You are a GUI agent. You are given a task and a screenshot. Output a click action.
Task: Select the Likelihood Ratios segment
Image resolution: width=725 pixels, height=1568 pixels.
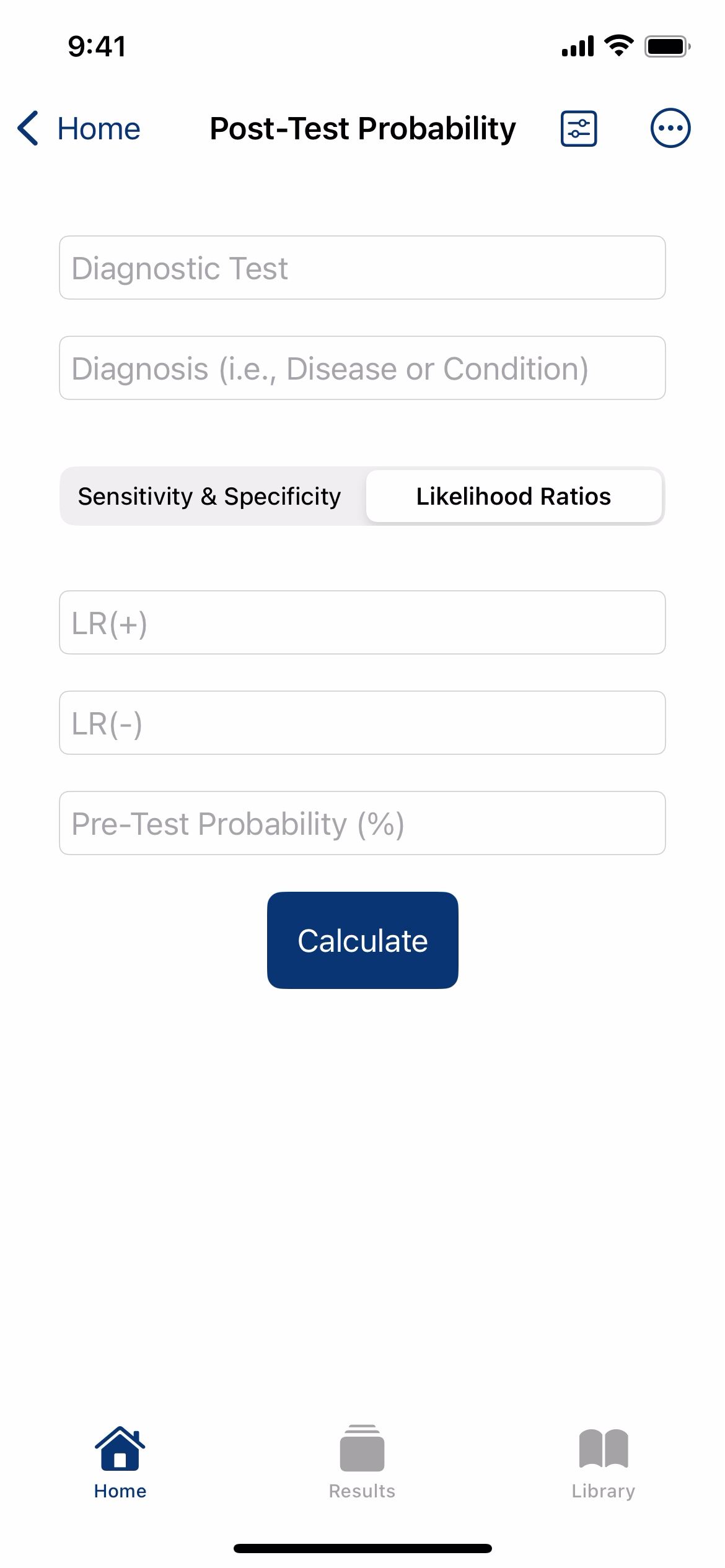coord(514,496)
